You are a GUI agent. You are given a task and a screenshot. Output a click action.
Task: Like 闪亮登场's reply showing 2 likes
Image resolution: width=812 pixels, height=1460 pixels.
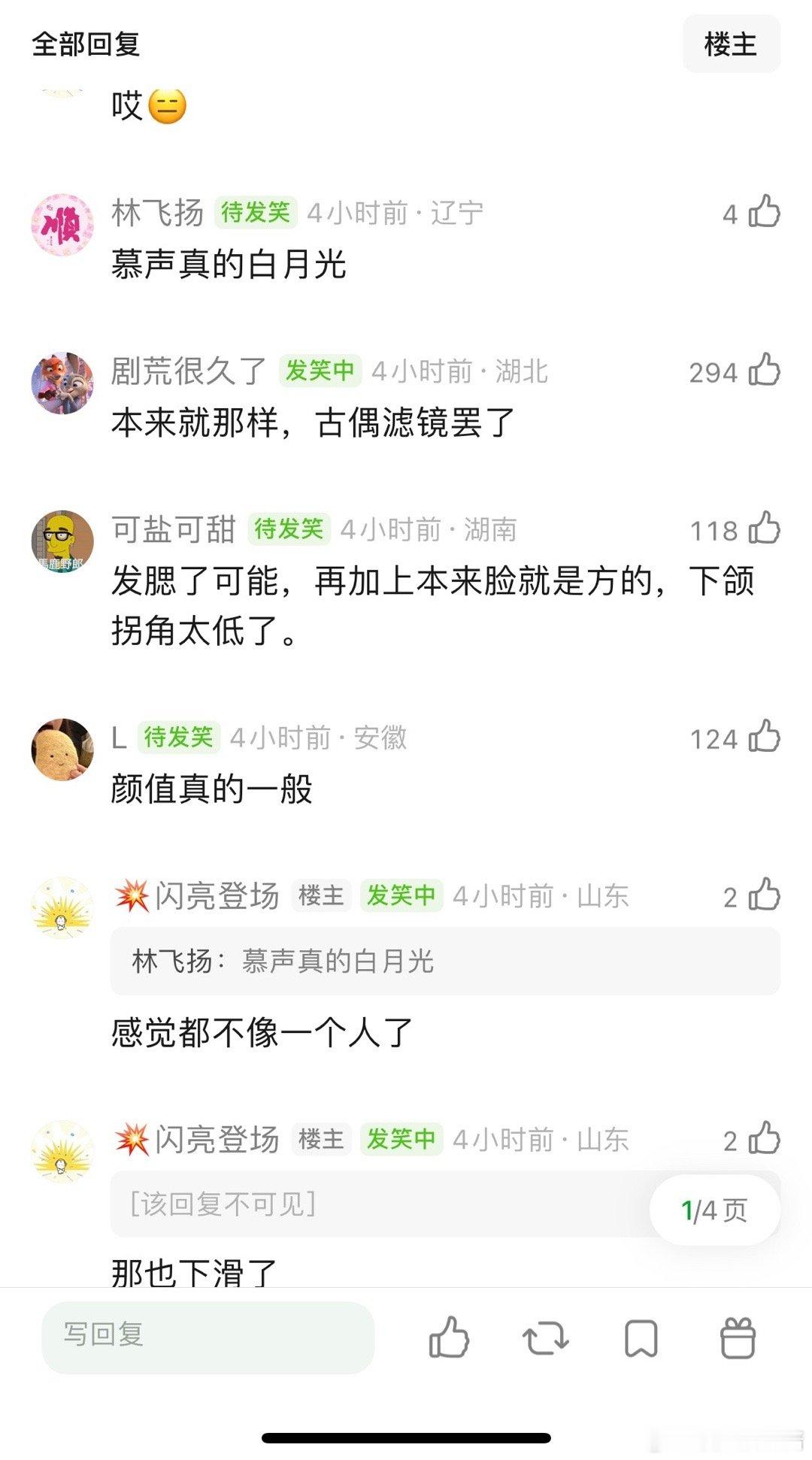765,895
